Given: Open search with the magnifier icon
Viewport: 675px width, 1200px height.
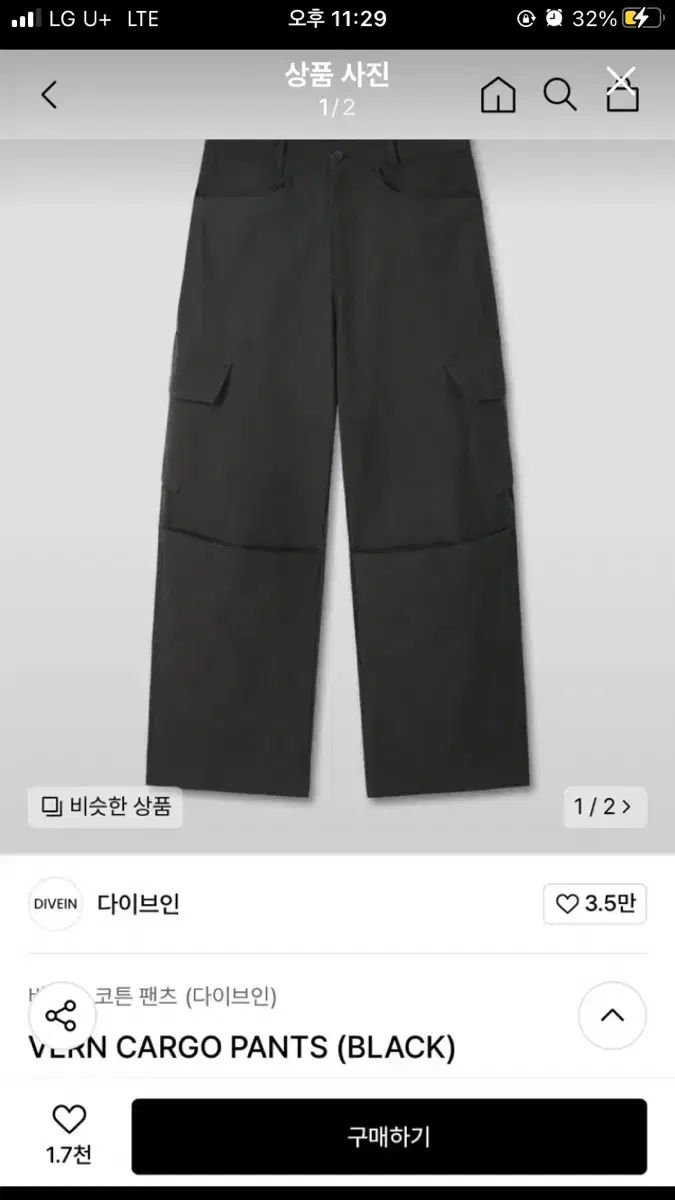Looking at the screenshot, I should click(x=560, y=95).
